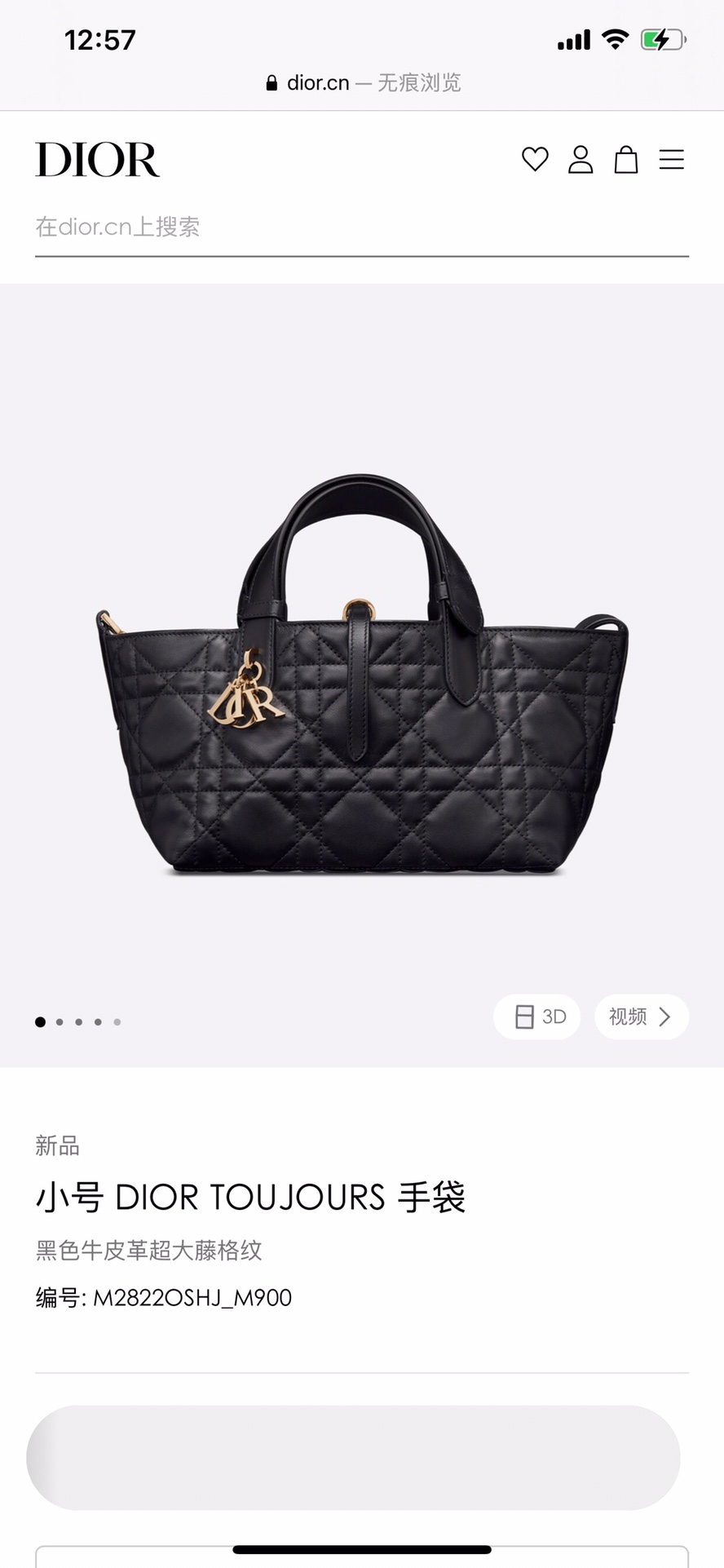Tap the dior.cn address bar
724x1568 pixels.
pos(363,82)
